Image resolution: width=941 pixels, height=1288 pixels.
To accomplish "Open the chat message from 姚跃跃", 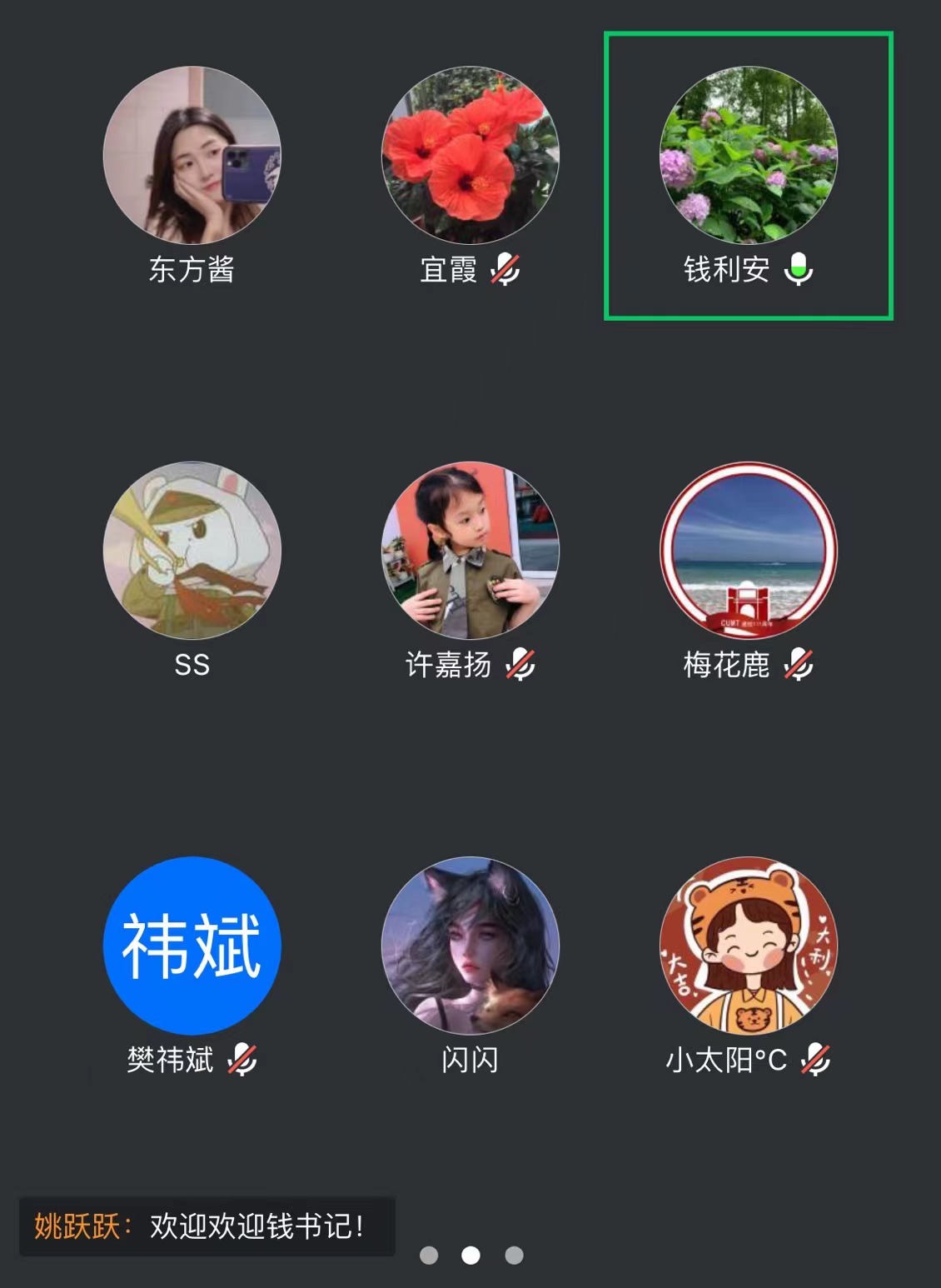I will point(207,1226).
